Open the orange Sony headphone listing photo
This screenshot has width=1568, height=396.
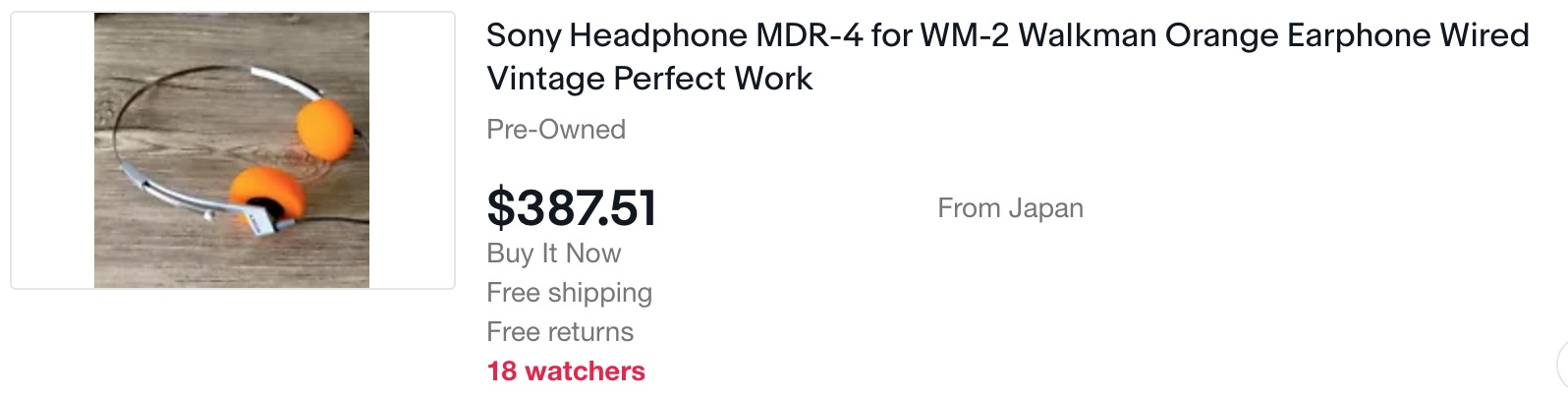click(232, 150)
